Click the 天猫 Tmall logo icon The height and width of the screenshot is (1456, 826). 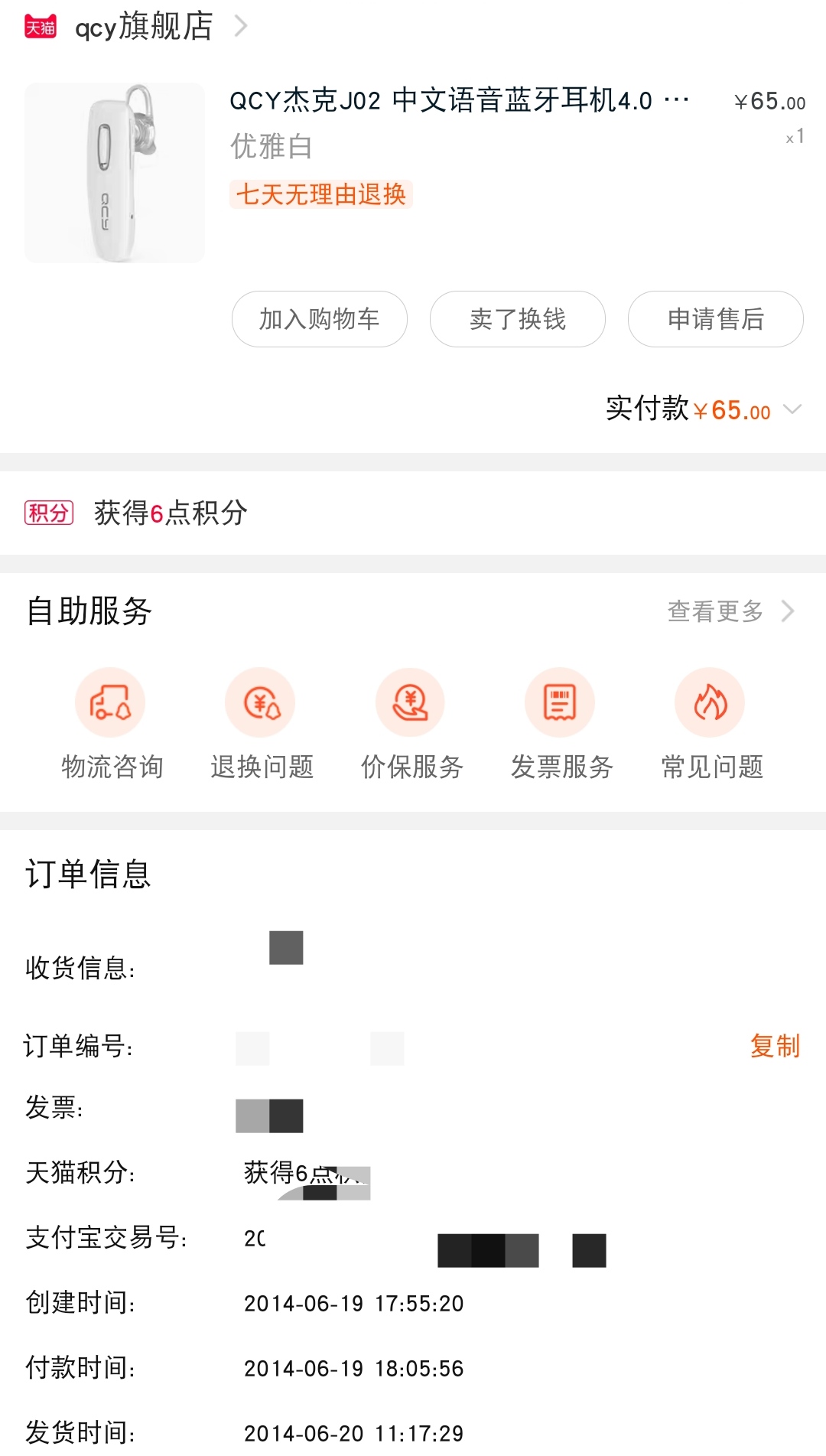[40, 25]
